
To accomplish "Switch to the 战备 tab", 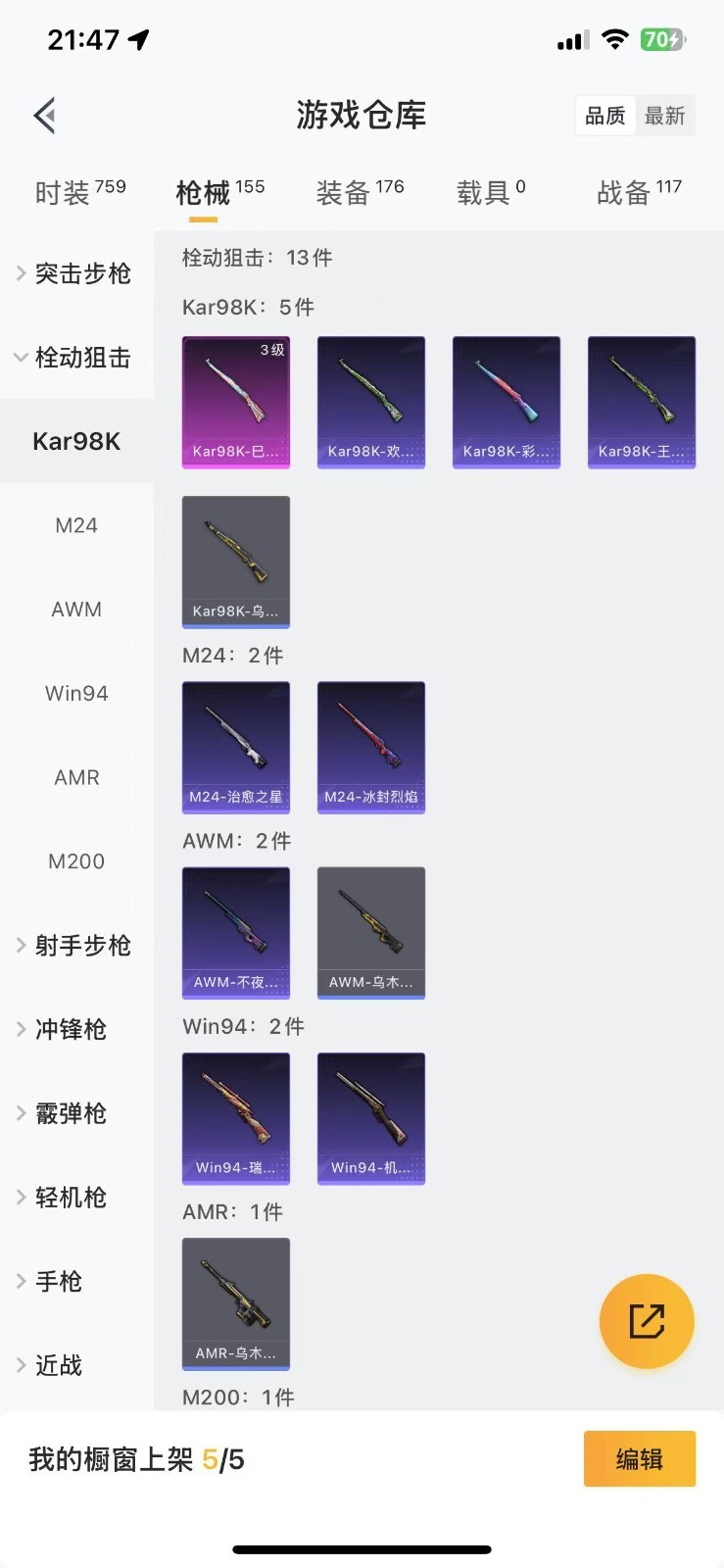I will [639, 192].
